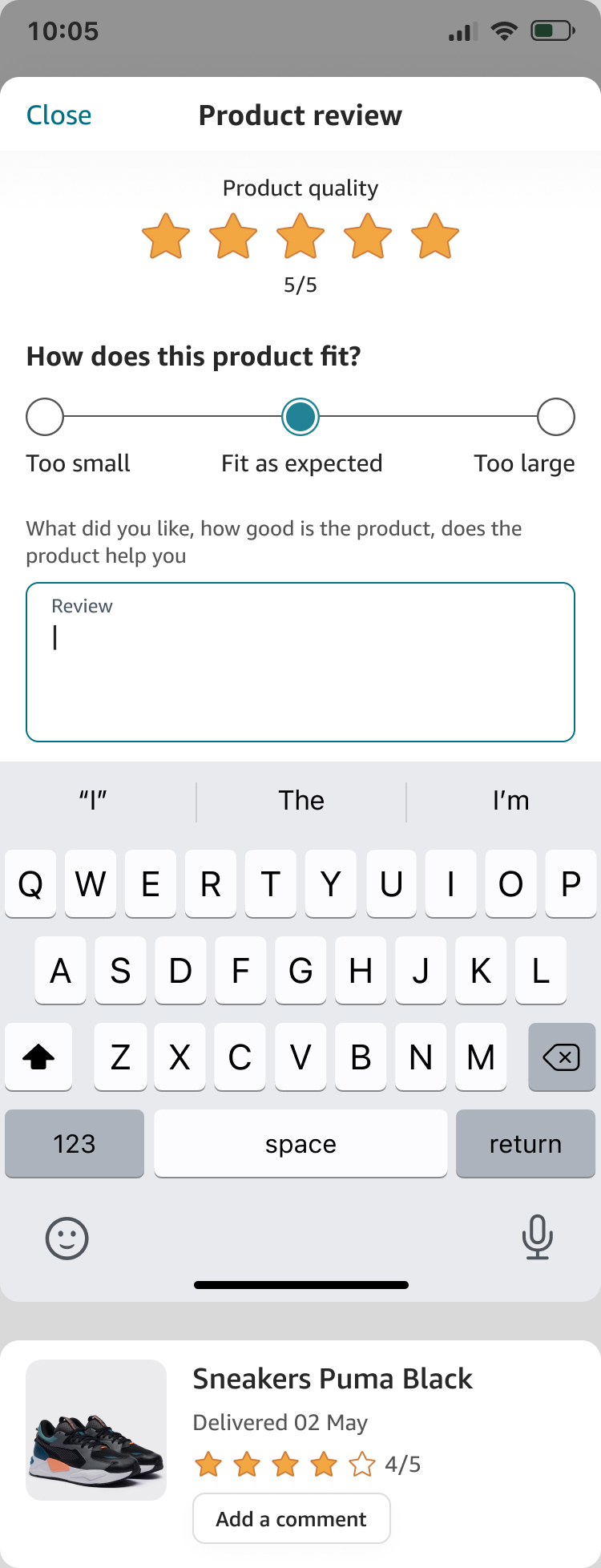The image size is (601, 1568).
Task: Tap the shift key
Action: [38, 1057]
